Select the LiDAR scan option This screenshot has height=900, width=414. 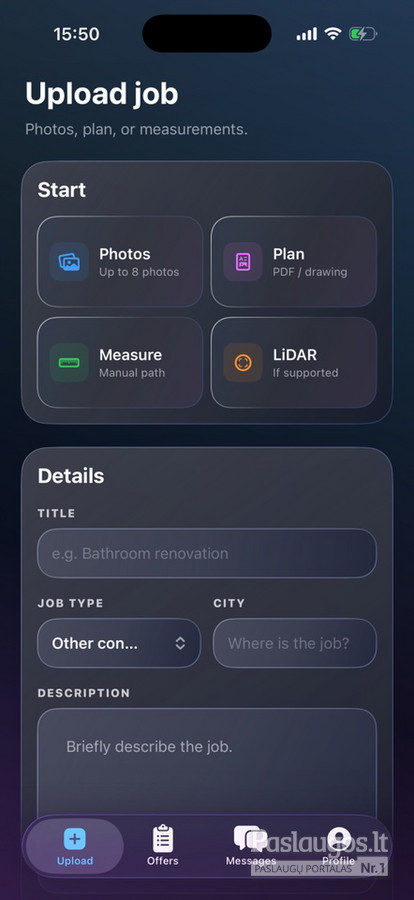tap(294, 363)
